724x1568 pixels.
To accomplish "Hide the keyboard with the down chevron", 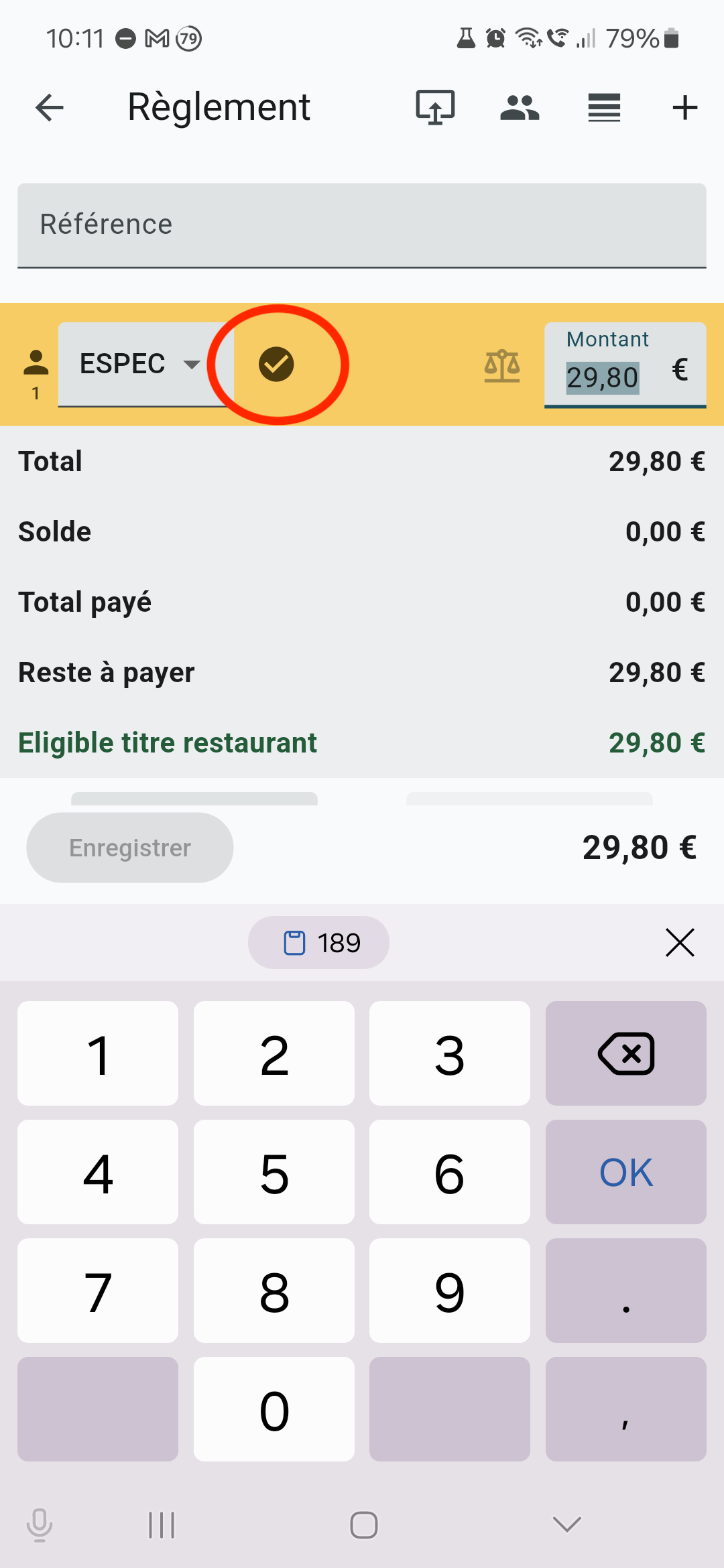I will (x=567, y=1525).
